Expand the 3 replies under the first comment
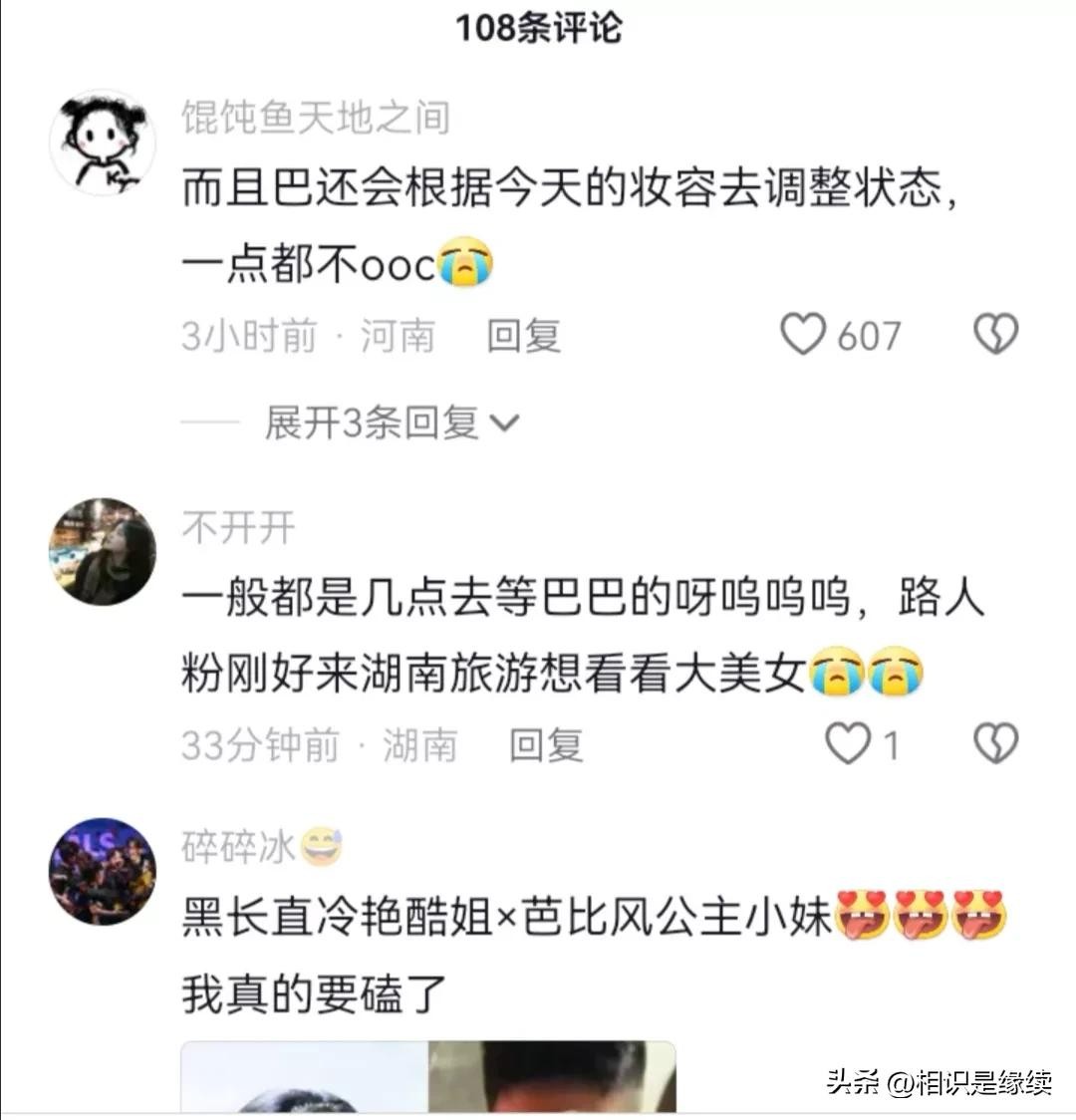The height and width of the screenshot is (1120, 1076). [391, 423]
